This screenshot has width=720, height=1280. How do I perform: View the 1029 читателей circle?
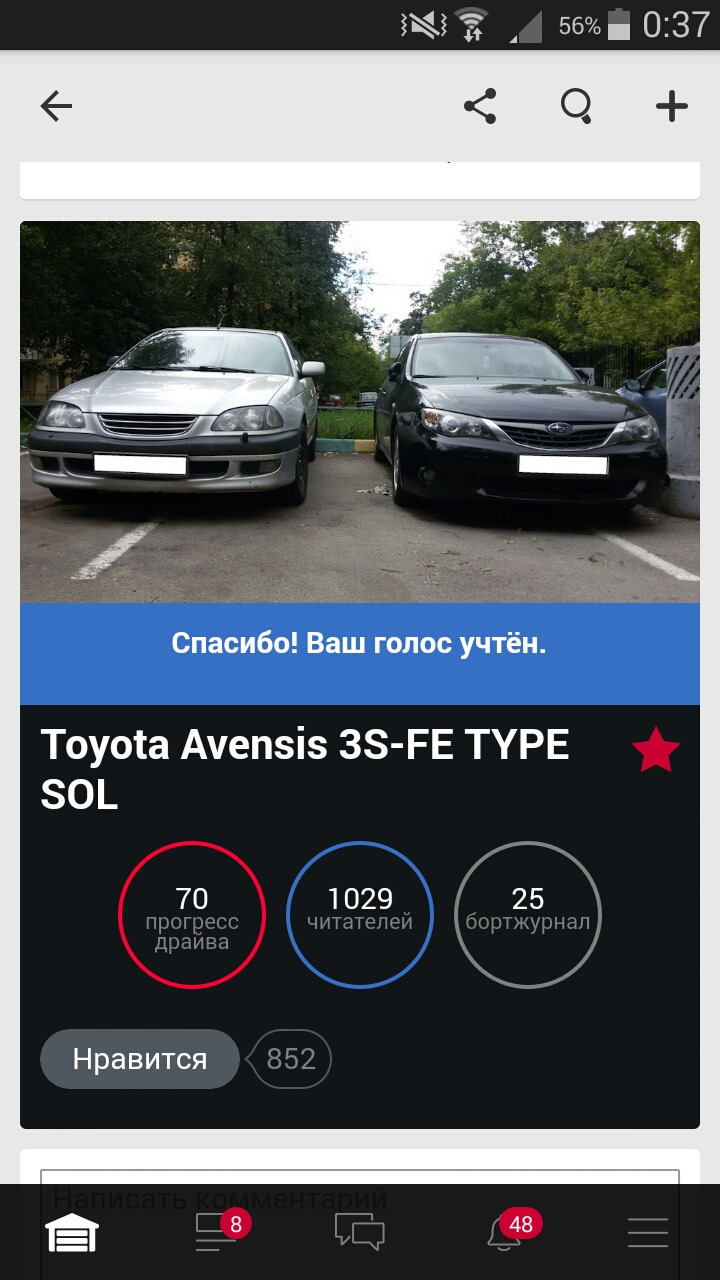pyautogui.click(x=359, y=914)
